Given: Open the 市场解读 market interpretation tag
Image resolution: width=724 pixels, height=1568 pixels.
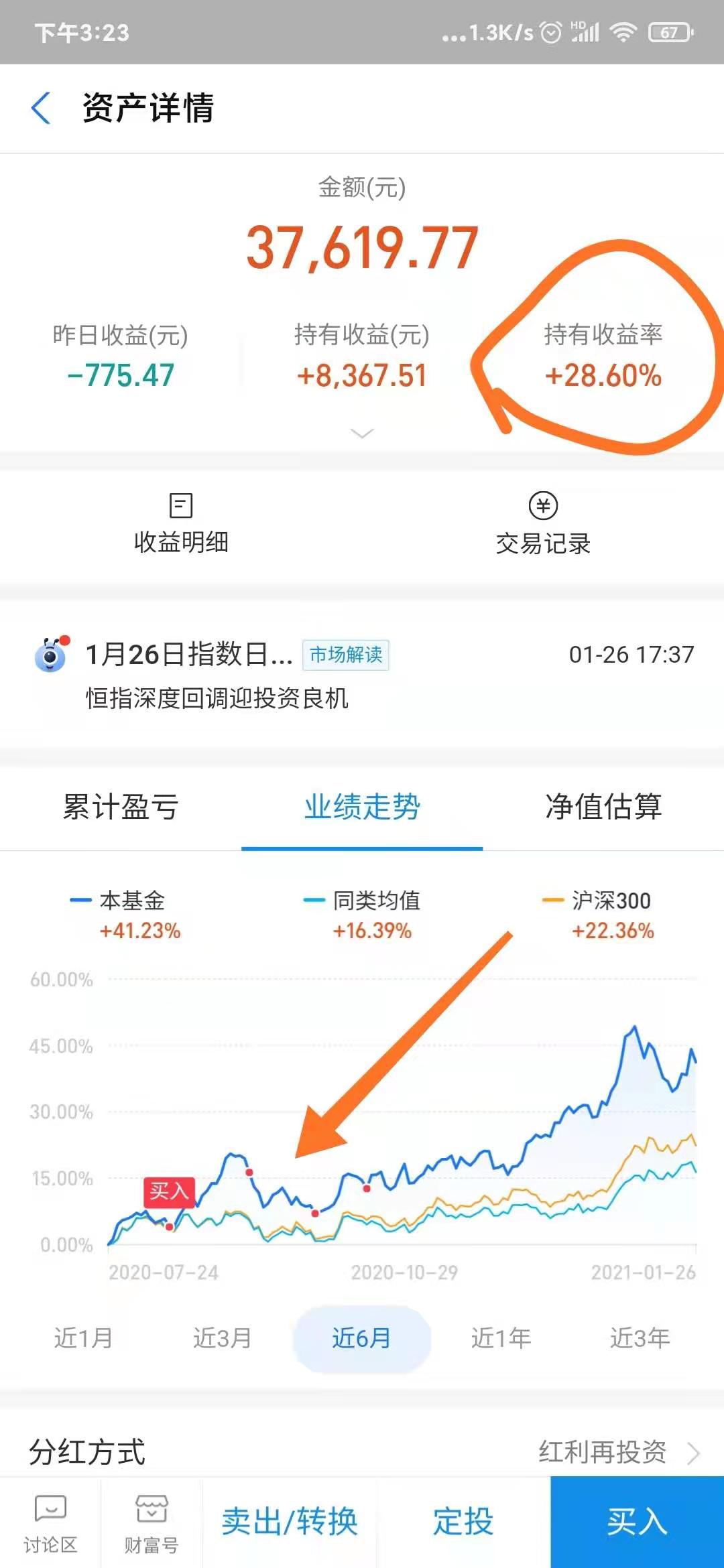Looking at the screenshot, I should [347, 656].
